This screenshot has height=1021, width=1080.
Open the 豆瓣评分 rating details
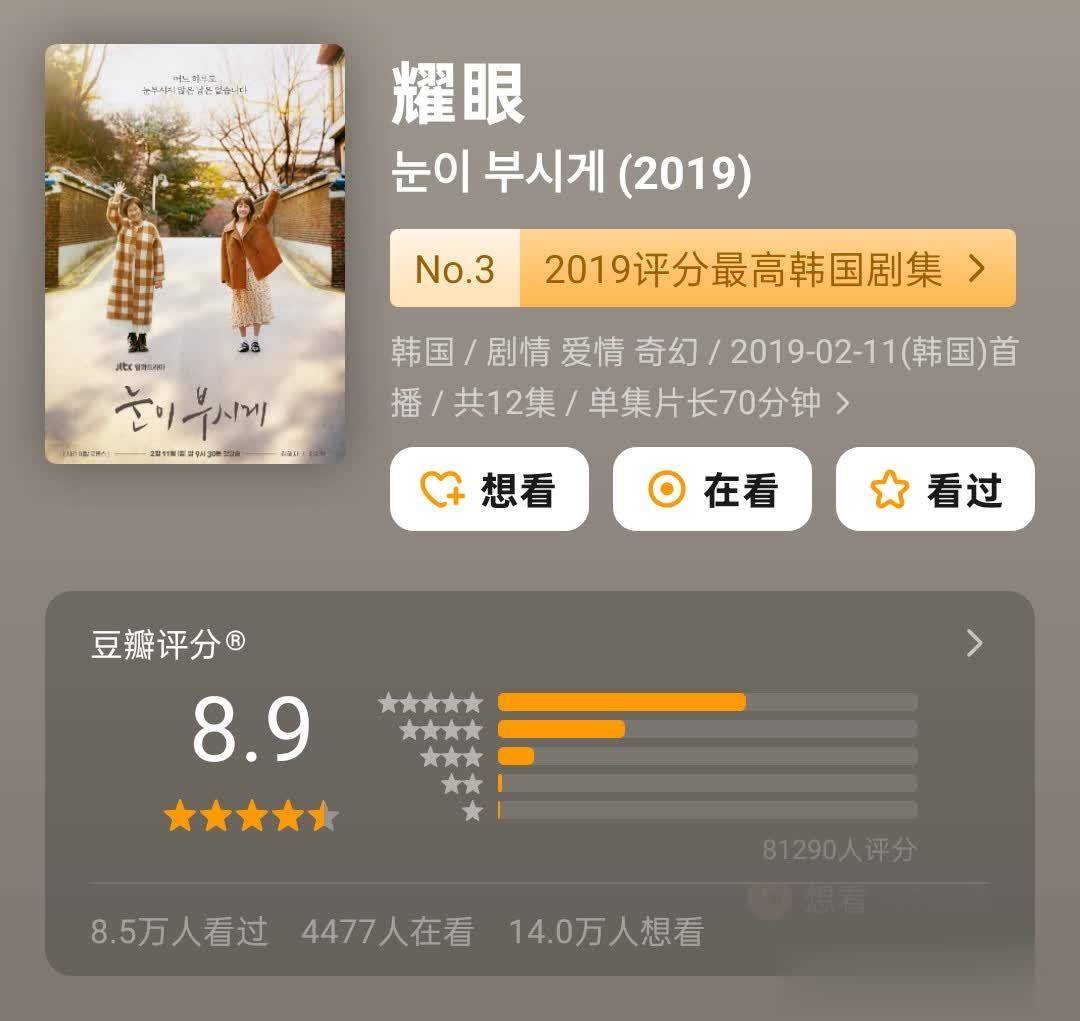[x=974, y=644]
